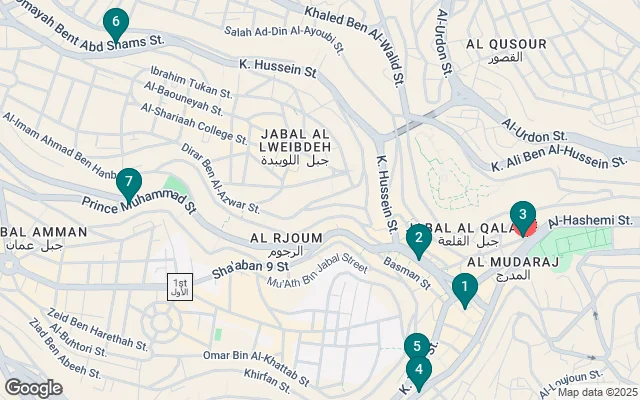Select map marker number 7

point(128,182)
